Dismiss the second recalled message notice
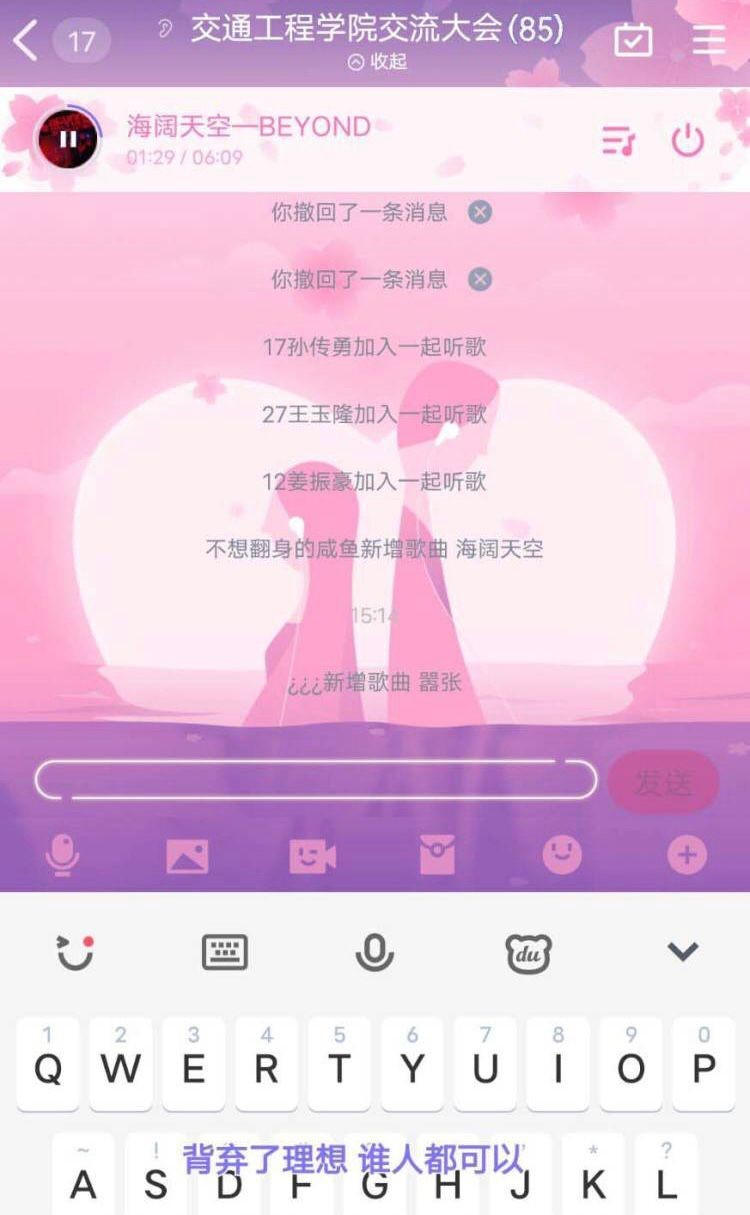750x1215 pixels. pos(481,279)
